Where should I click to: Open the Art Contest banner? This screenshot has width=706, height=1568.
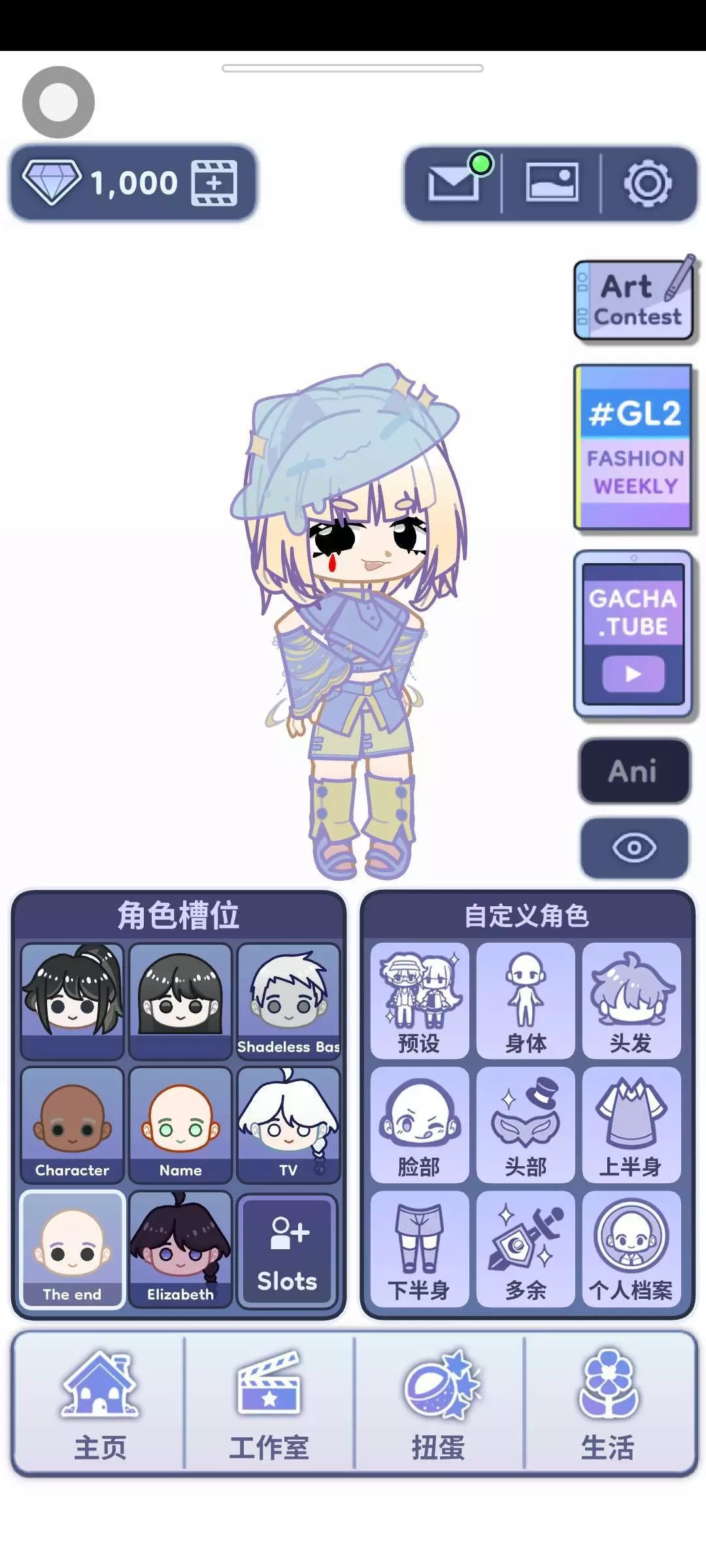click(634, 299)
